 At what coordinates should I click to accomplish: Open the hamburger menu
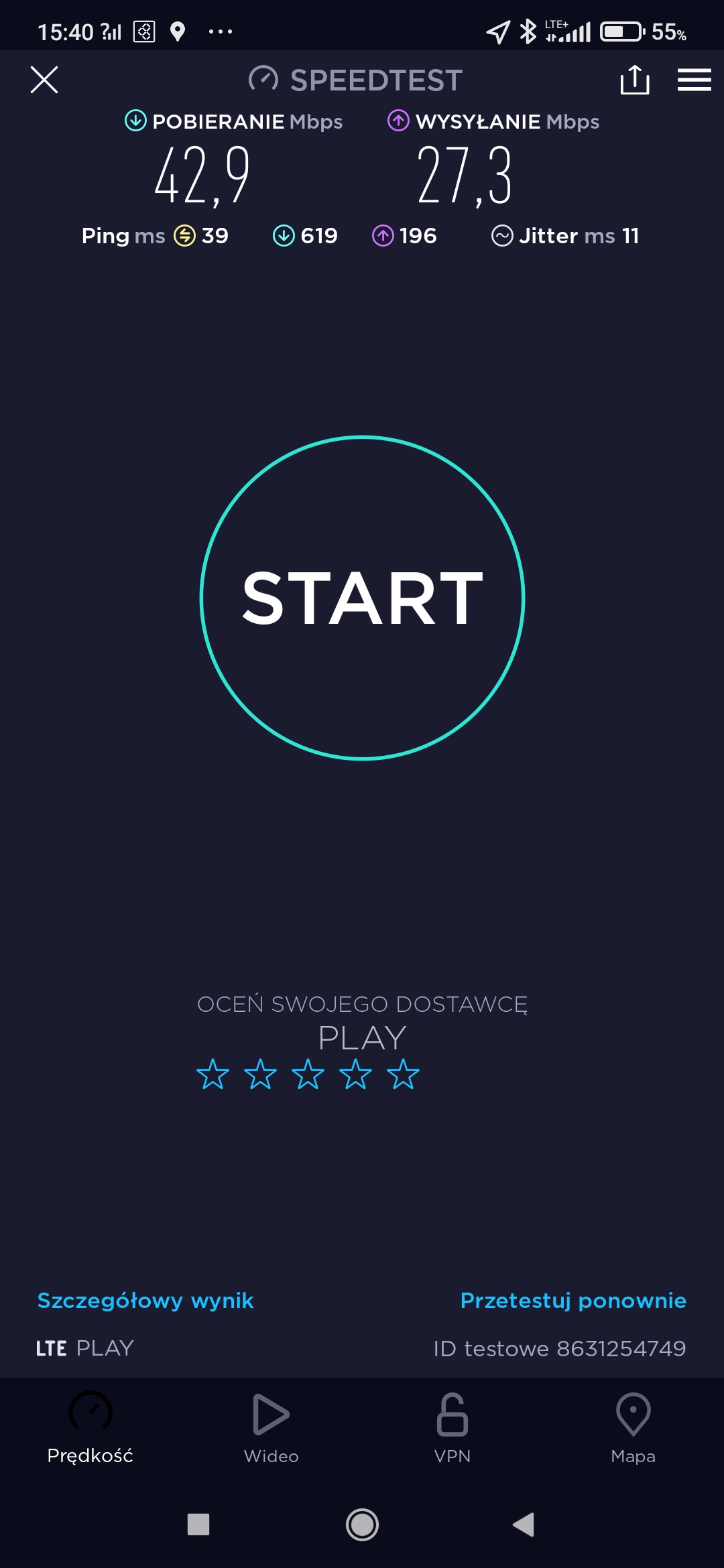[694, 80]
